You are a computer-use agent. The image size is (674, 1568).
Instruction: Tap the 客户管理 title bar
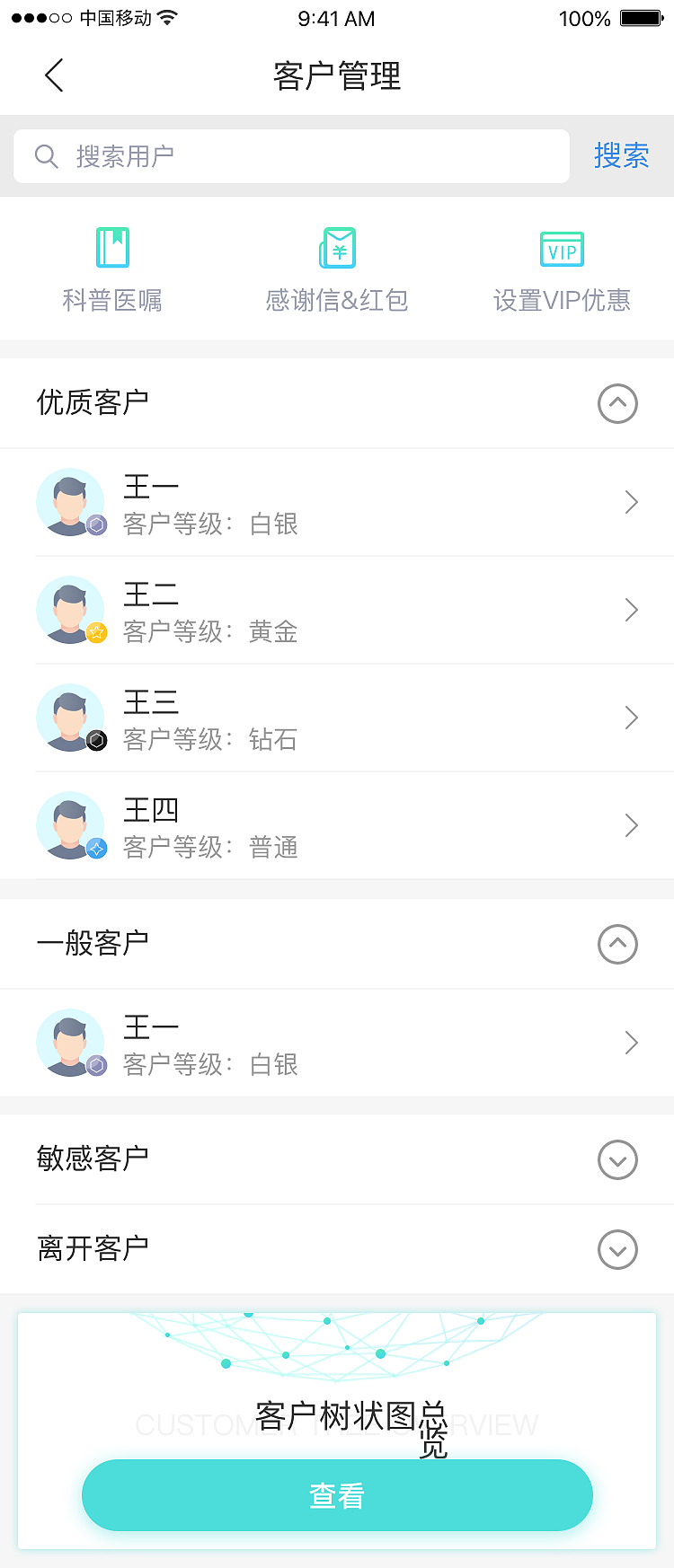337,76
